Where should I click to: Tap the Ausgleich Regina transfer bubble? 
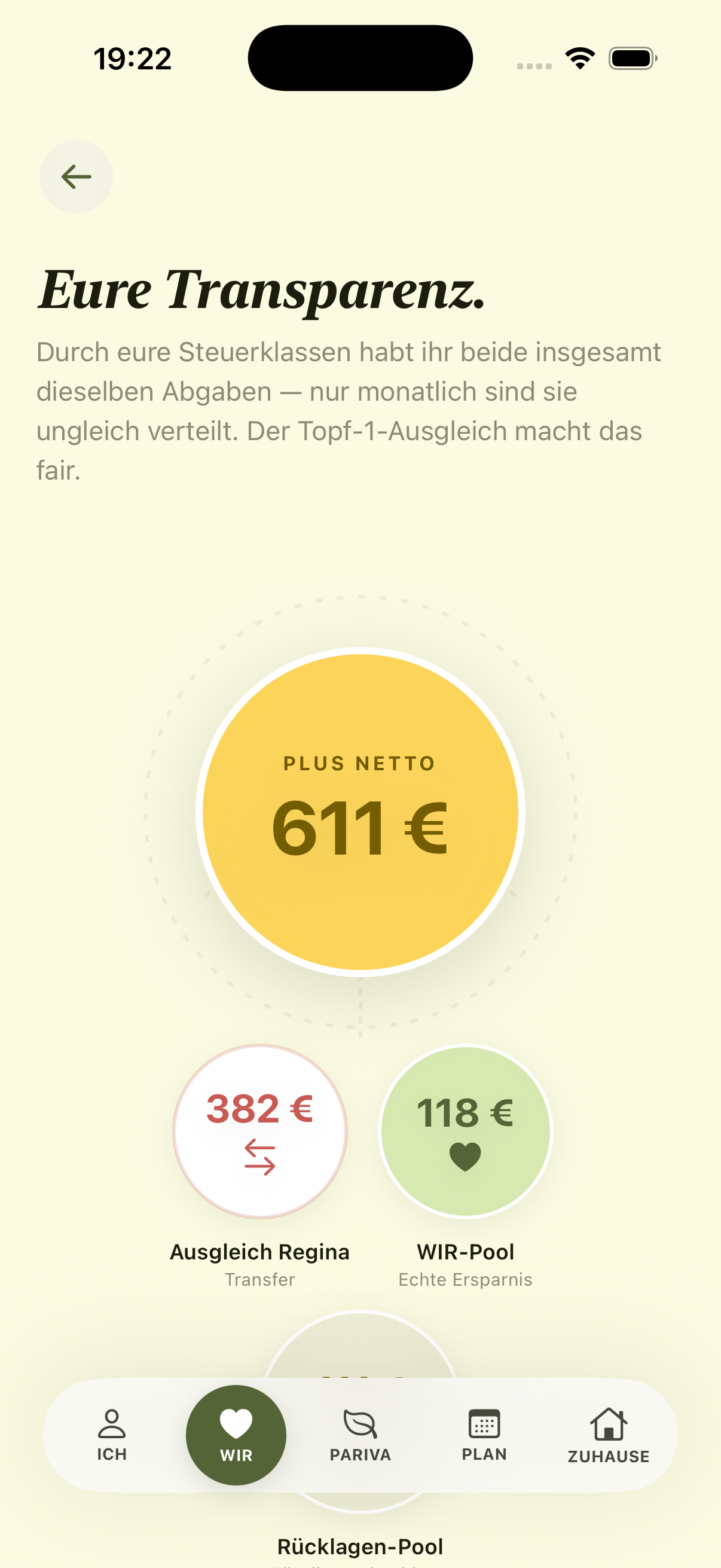[260, 1130]
